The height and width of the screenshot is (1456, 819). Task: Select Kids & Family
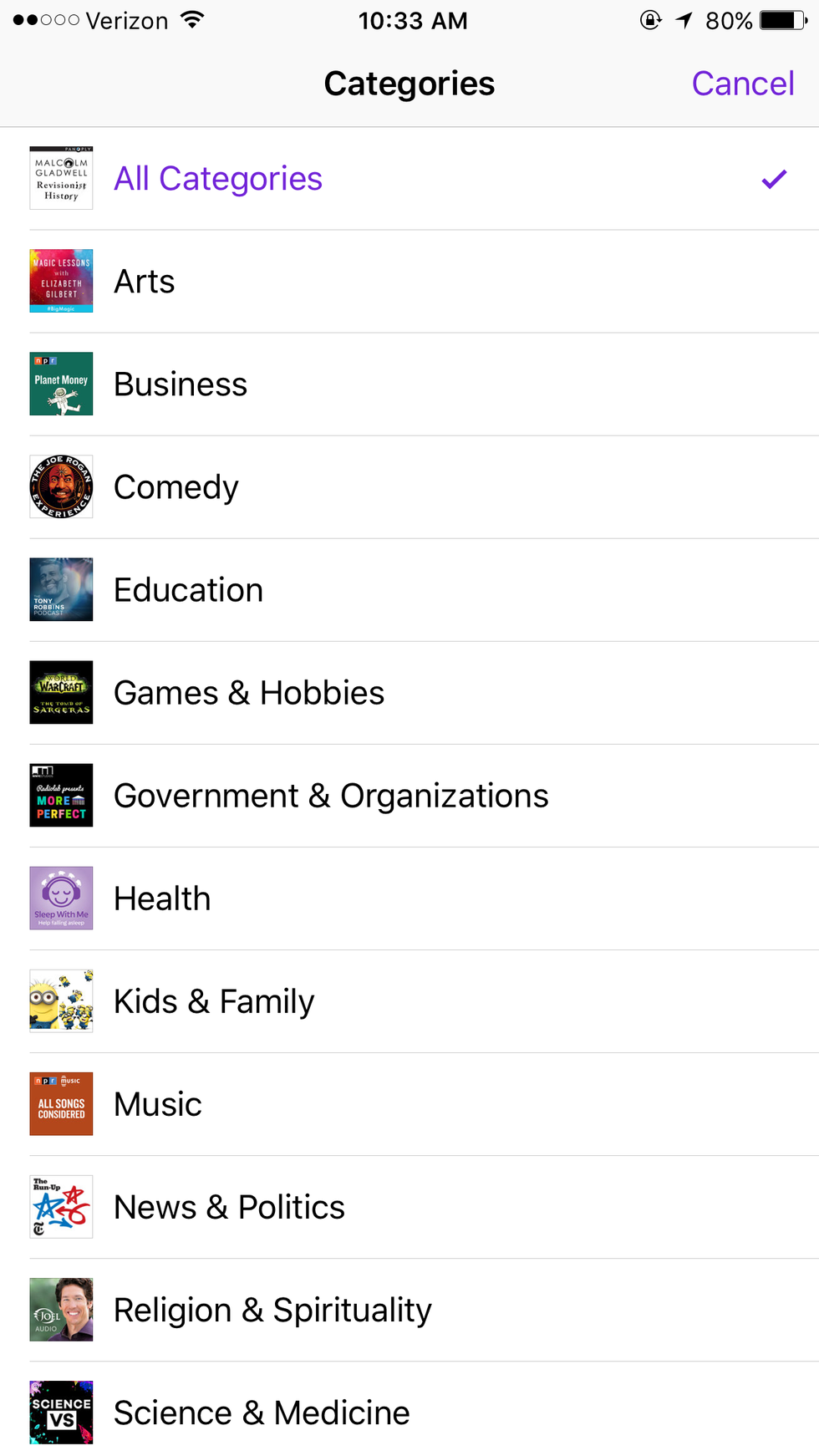214,1001
